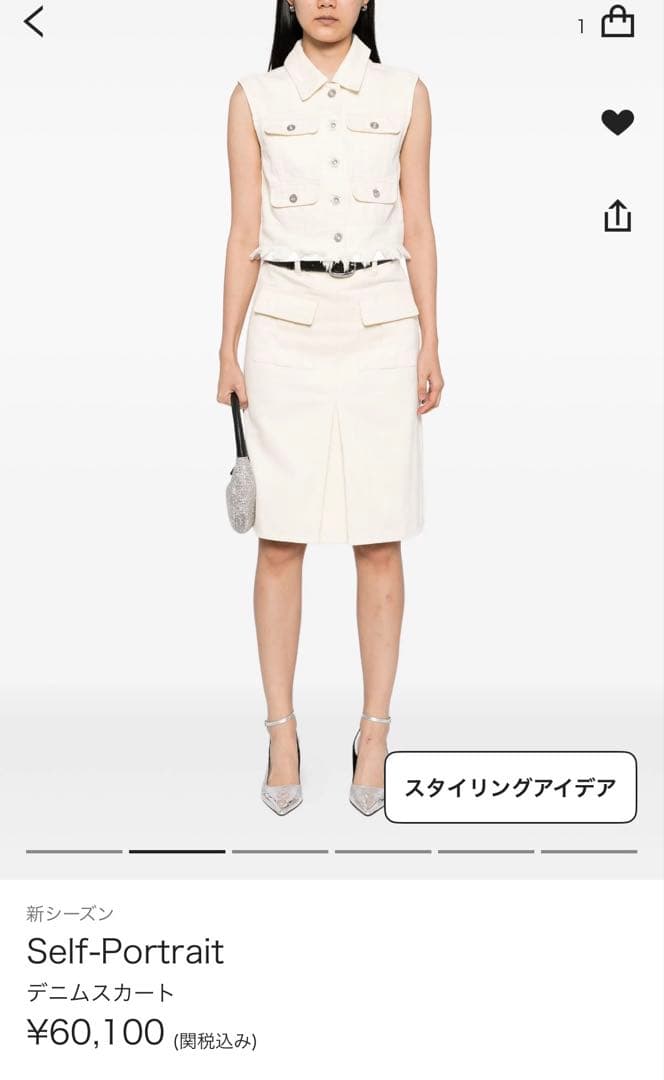Open スタイリングアイデア styling ideas
The image size is (664, 1080).
(510, 787)
